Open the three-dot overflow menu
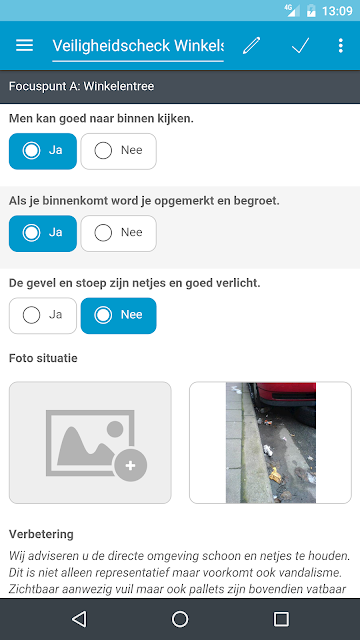The width and height of the screenshot is (360, 640). coord(341,45)
